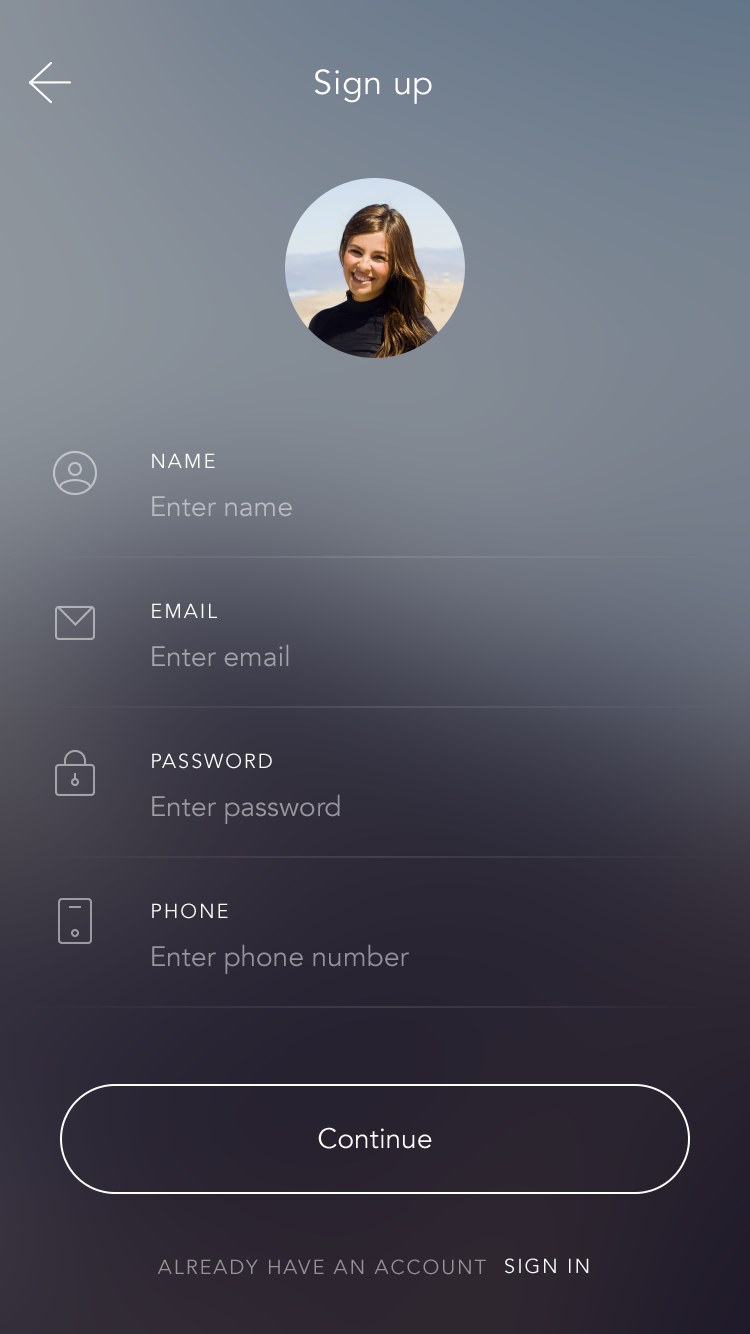
Task: Go back using the arrow icon
Action: (50, 82)
